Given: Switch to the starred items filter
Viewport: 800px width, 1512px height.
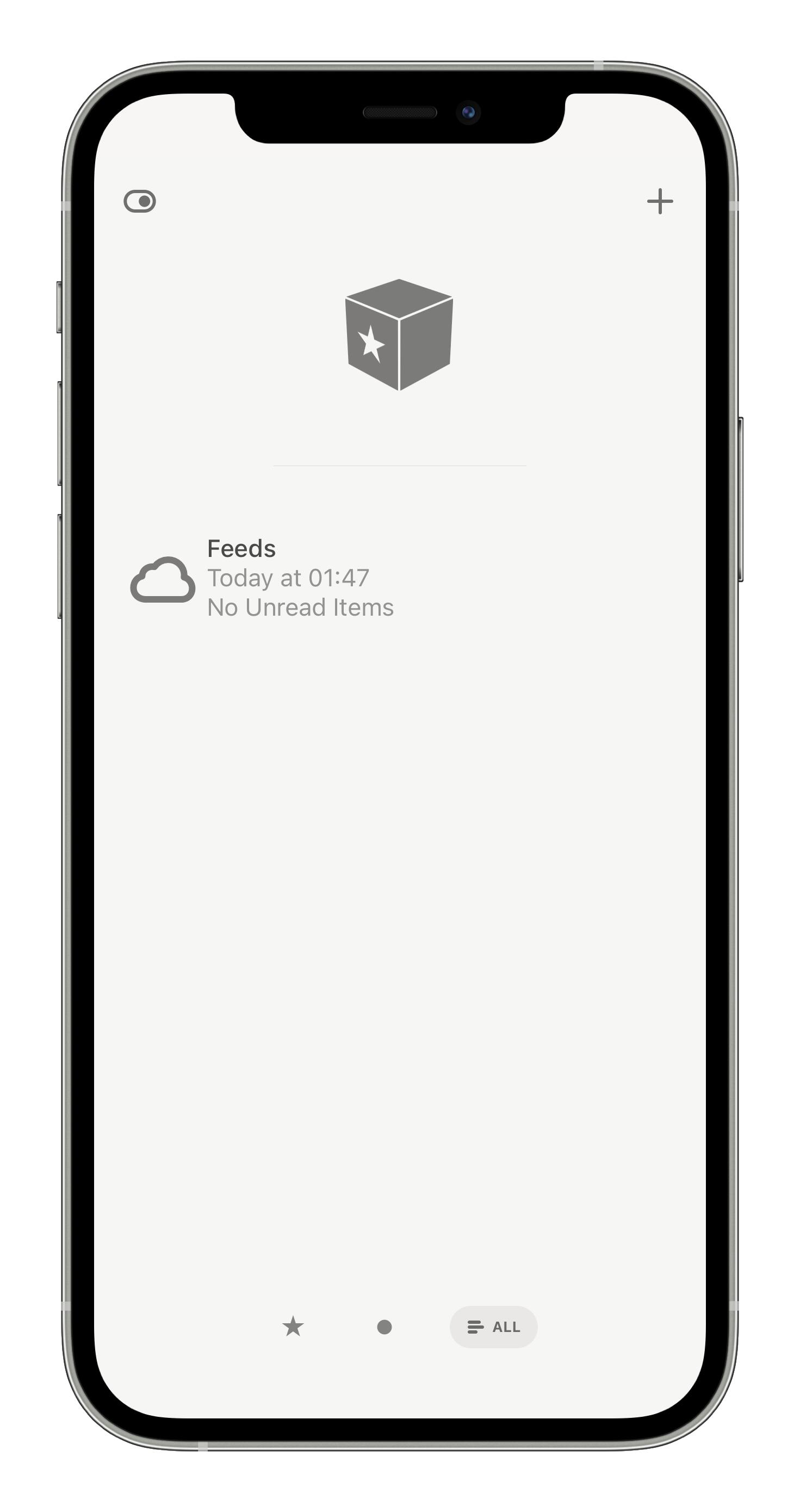Looking at the screenshot, I should [293, 1327].
